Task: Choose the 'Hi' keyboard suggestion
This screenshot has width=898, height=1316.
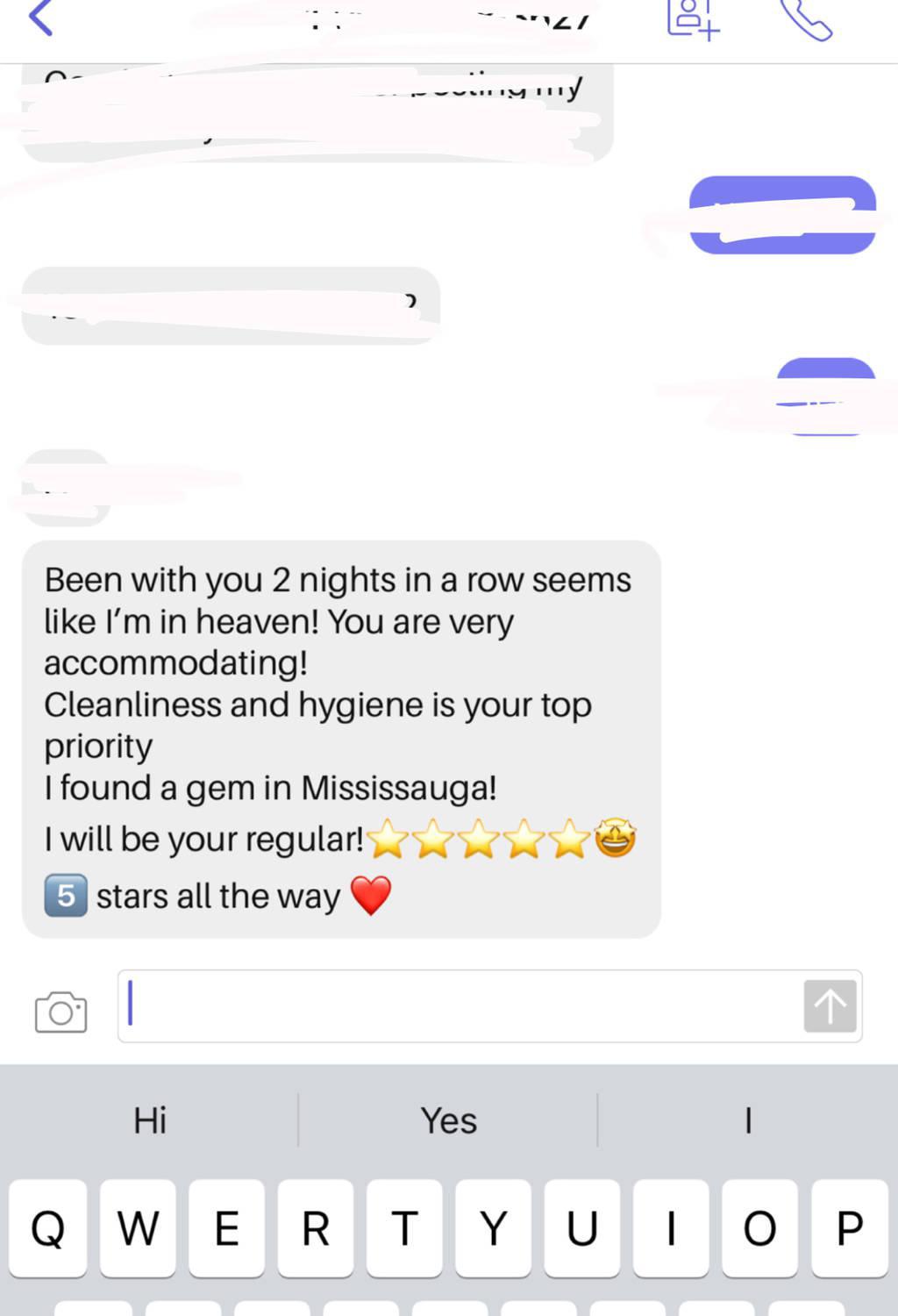Action: (x=150, y=1120)
